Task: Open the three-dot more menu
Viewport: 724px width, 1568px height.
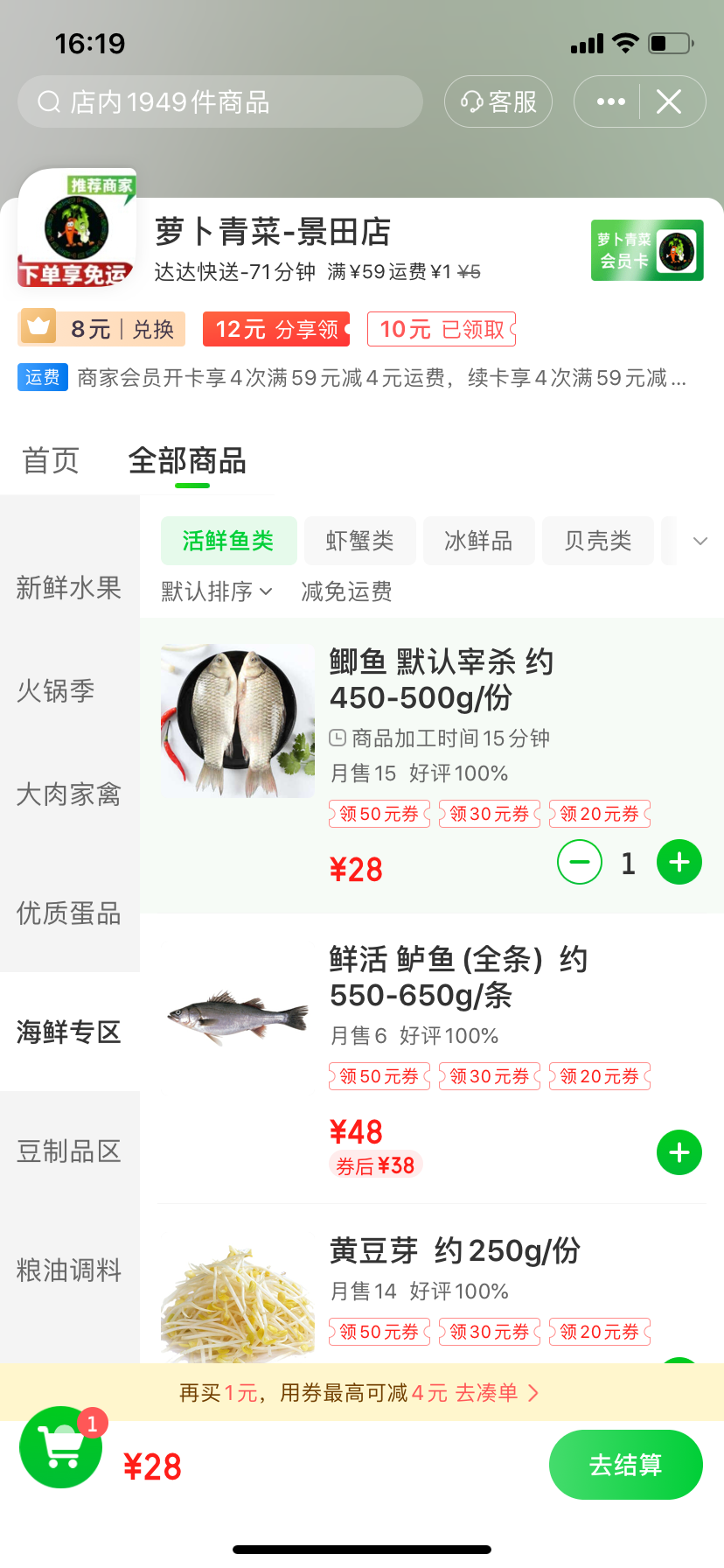Action: (610, 102)
